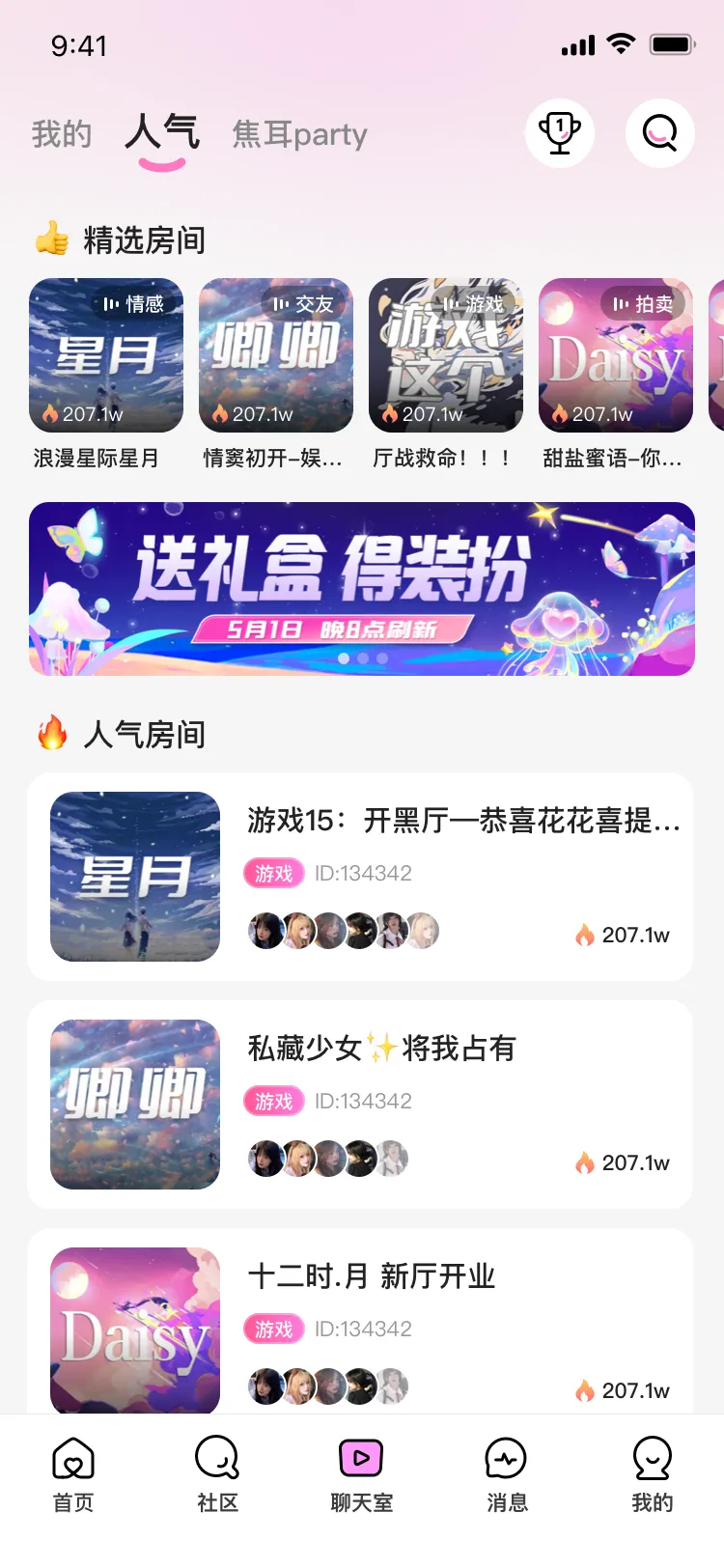Open the 私藏少女 room card

[362, 1105]
